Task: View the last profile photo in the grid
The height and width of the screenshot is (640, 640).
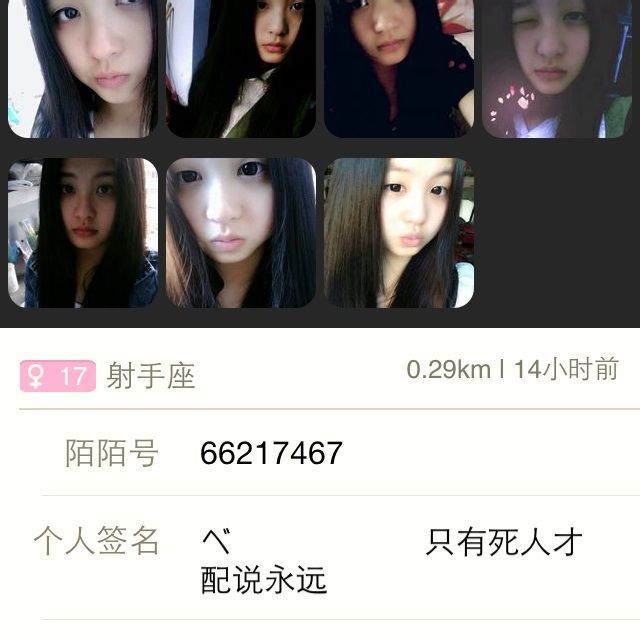Action: click(399, 232)
